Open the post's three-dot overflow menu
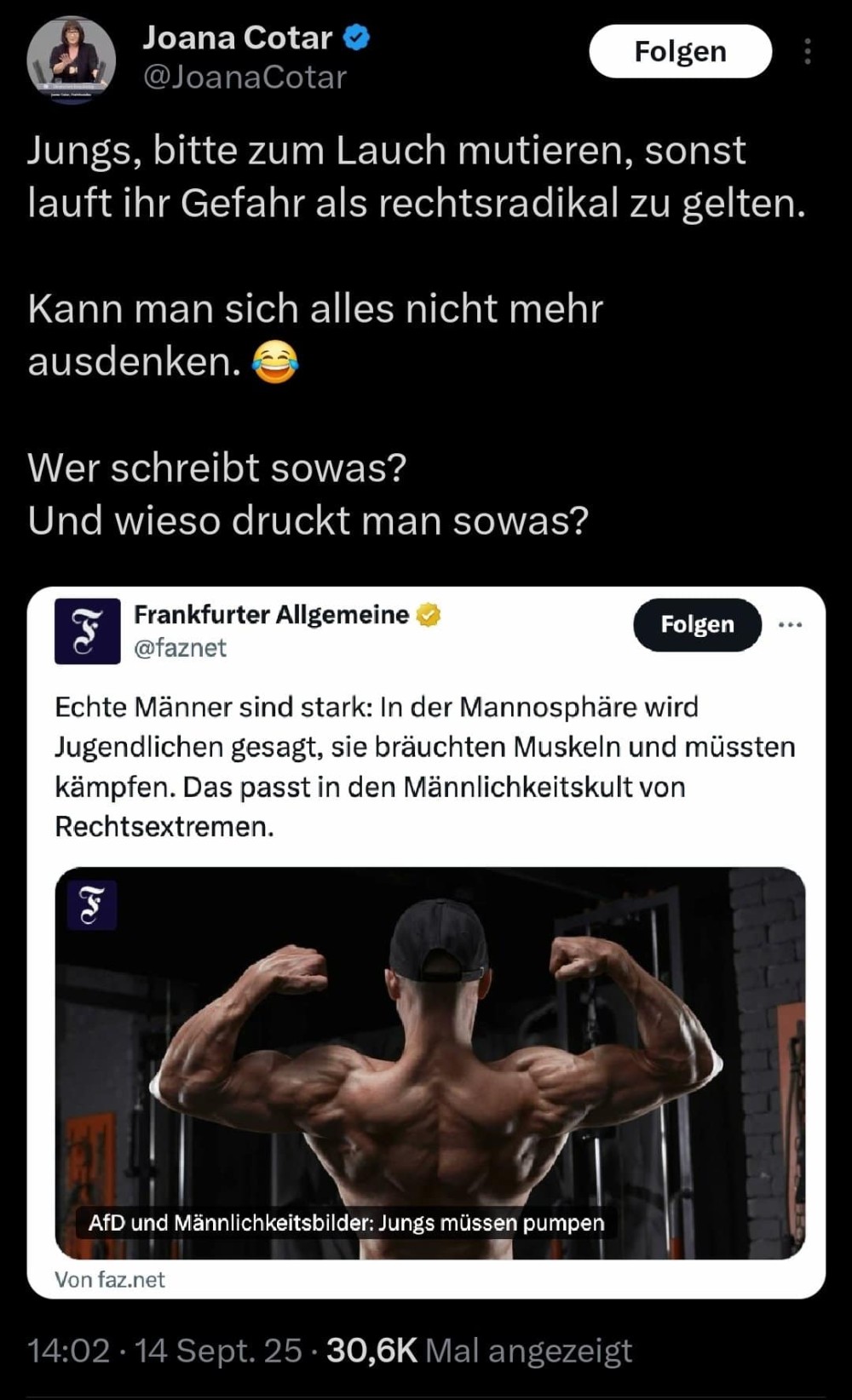 click(807, 52)
